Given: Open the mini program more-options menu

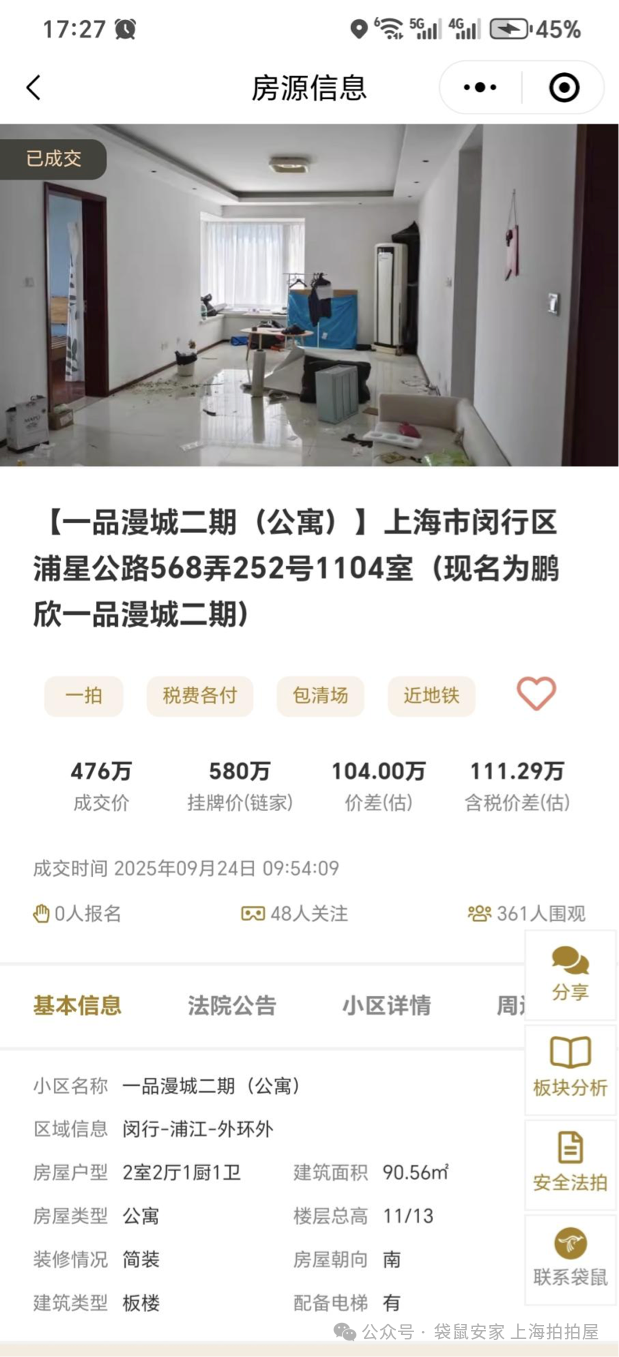Looking at the screenshot, I should (481, 88).
